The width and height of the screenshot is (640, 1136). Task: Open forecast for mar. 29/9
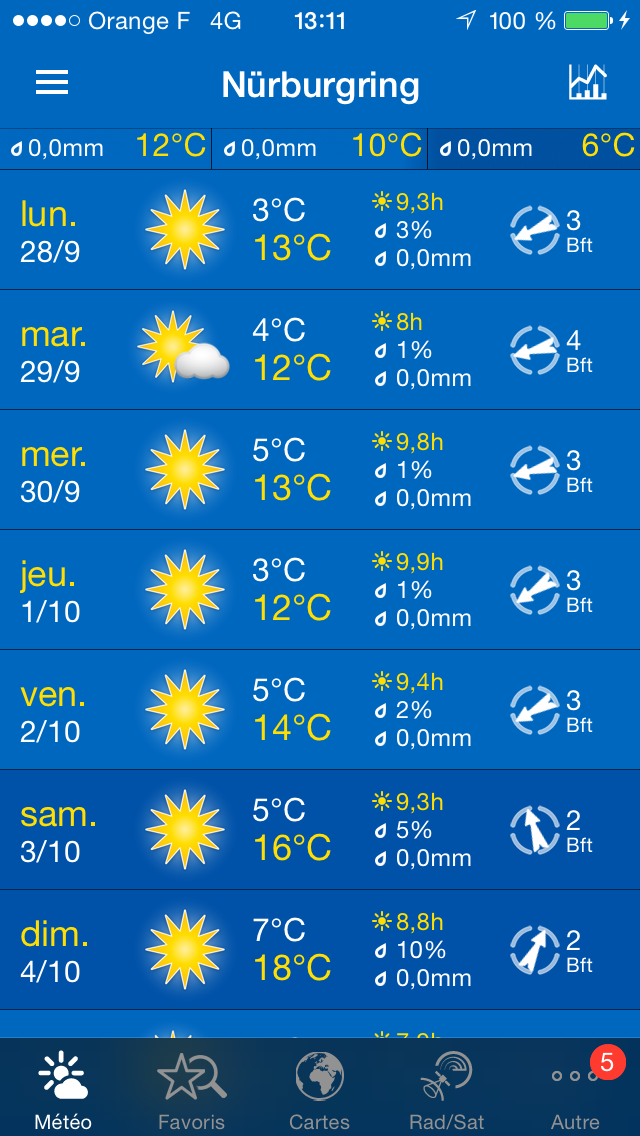pos(320,350)
